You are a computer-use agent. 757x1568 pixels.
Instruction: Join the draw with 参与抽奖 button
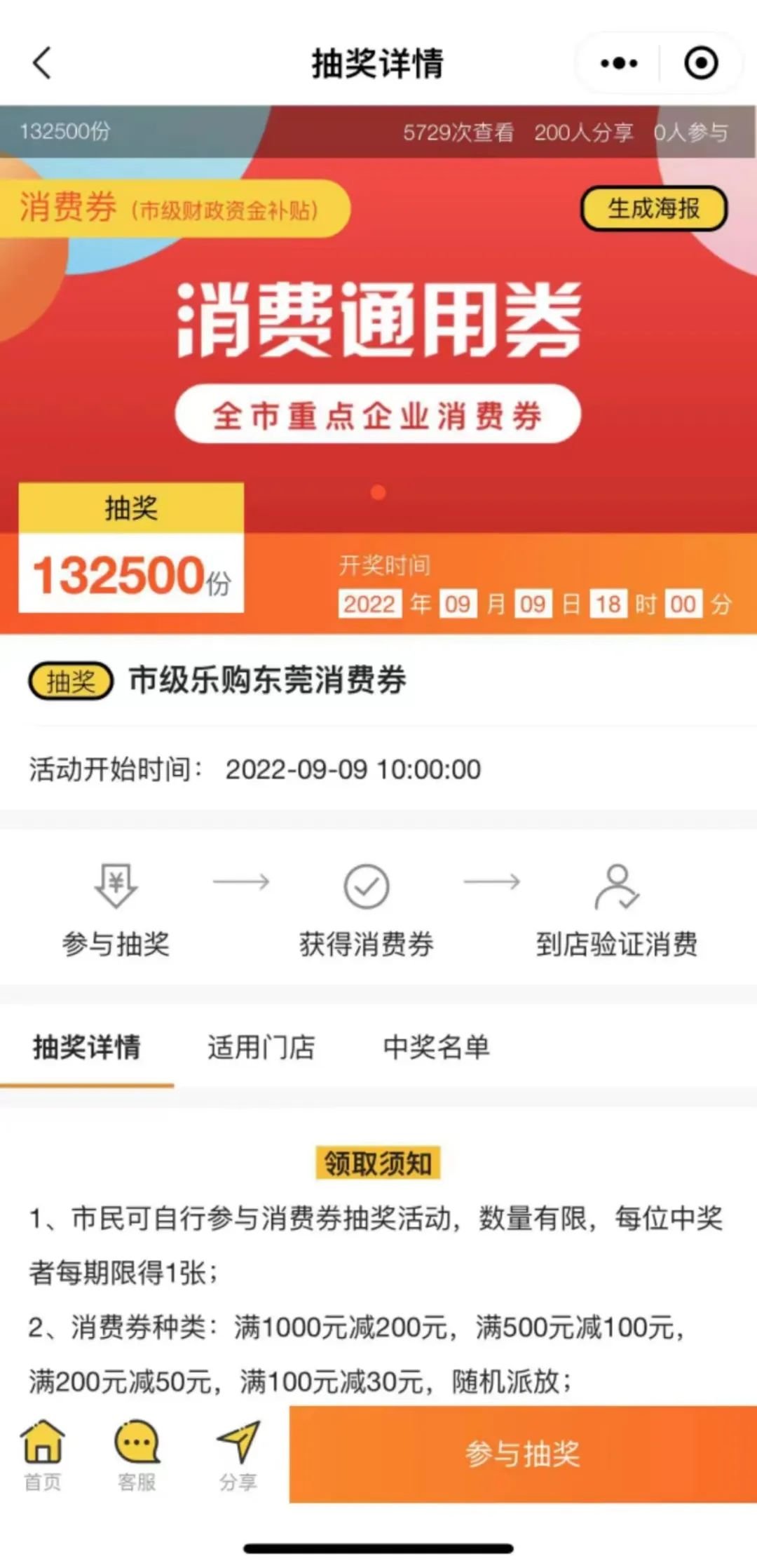point(523,1454)
